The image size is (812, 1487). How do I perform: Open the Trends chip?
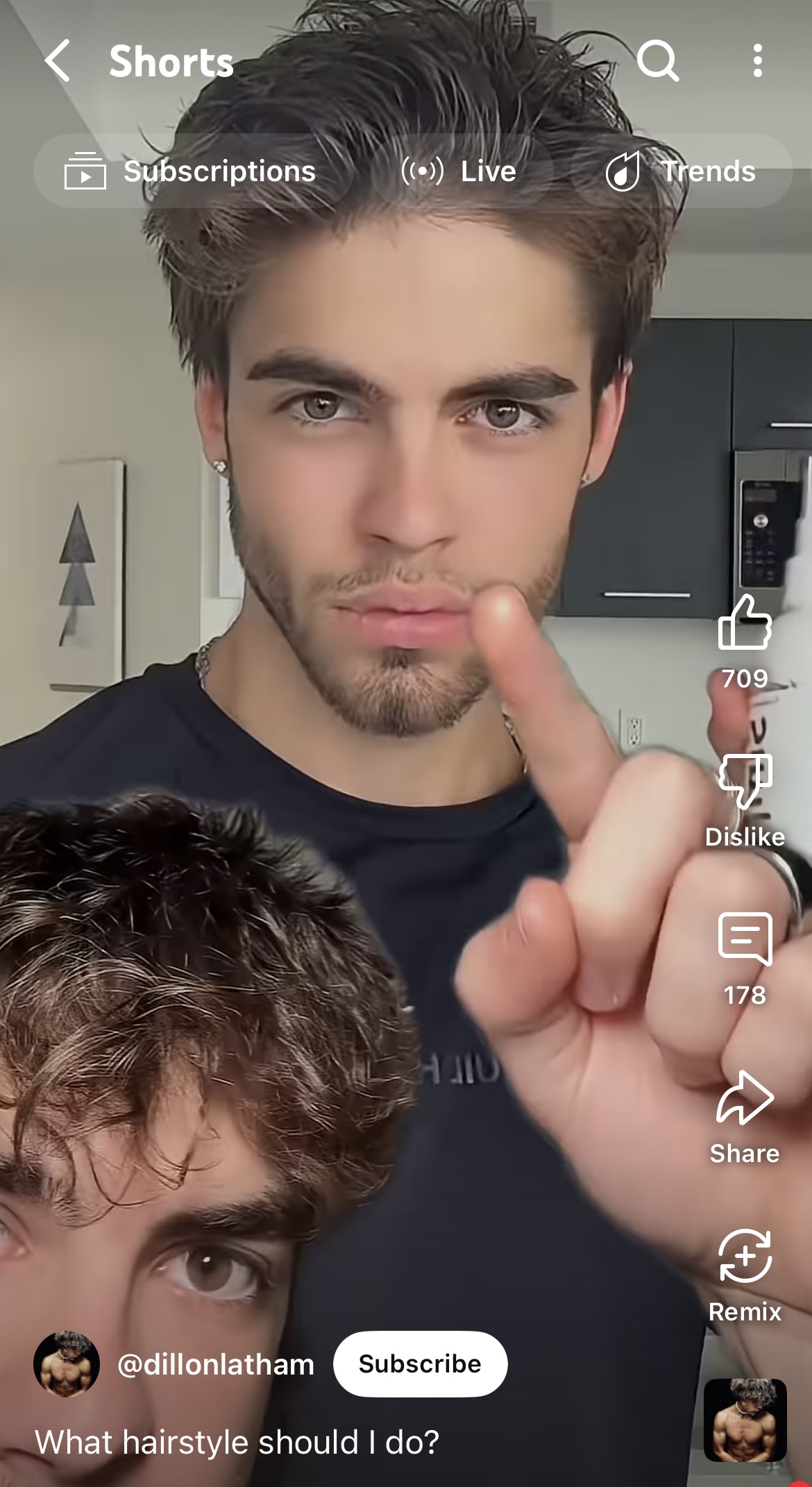click(682, 171)
